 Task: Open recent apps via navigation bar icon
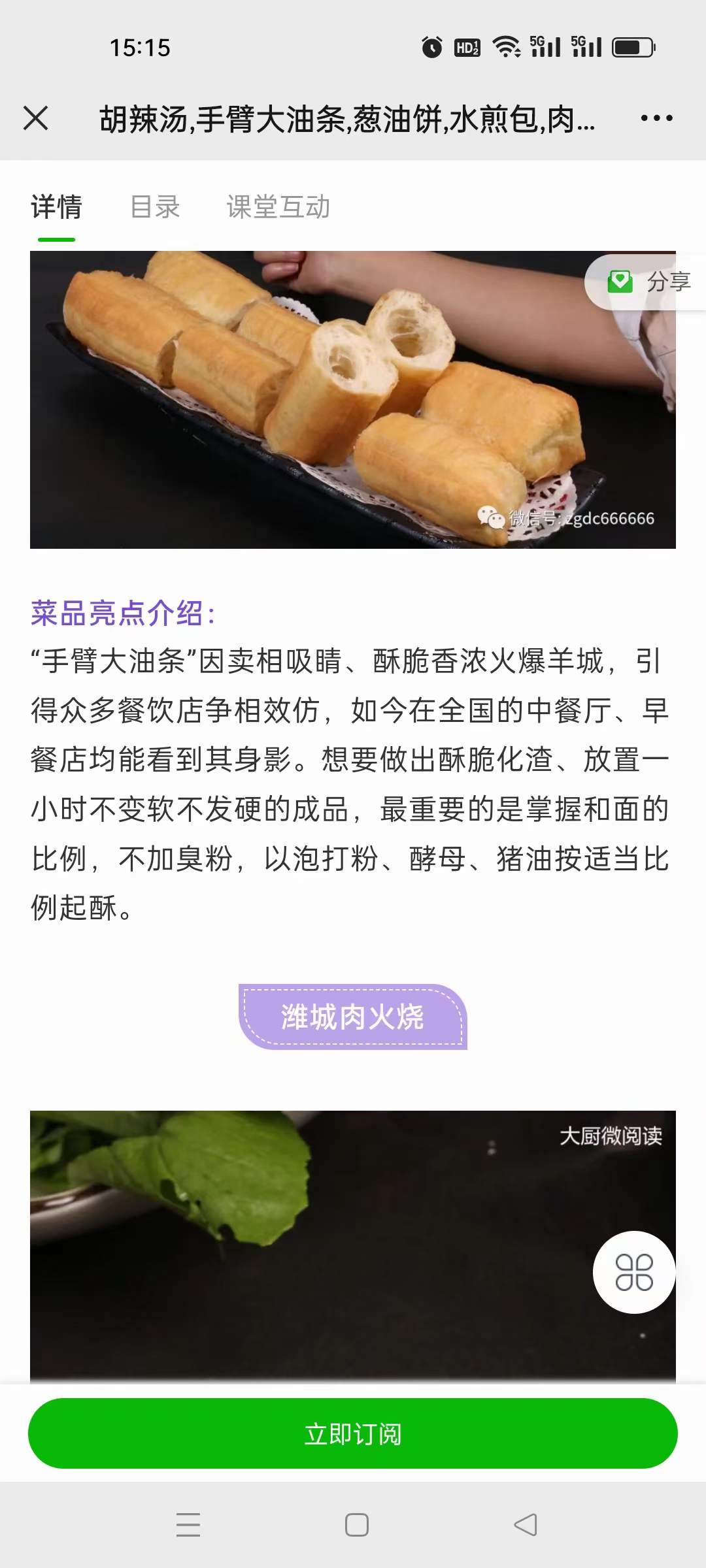tap(188, 1526)
